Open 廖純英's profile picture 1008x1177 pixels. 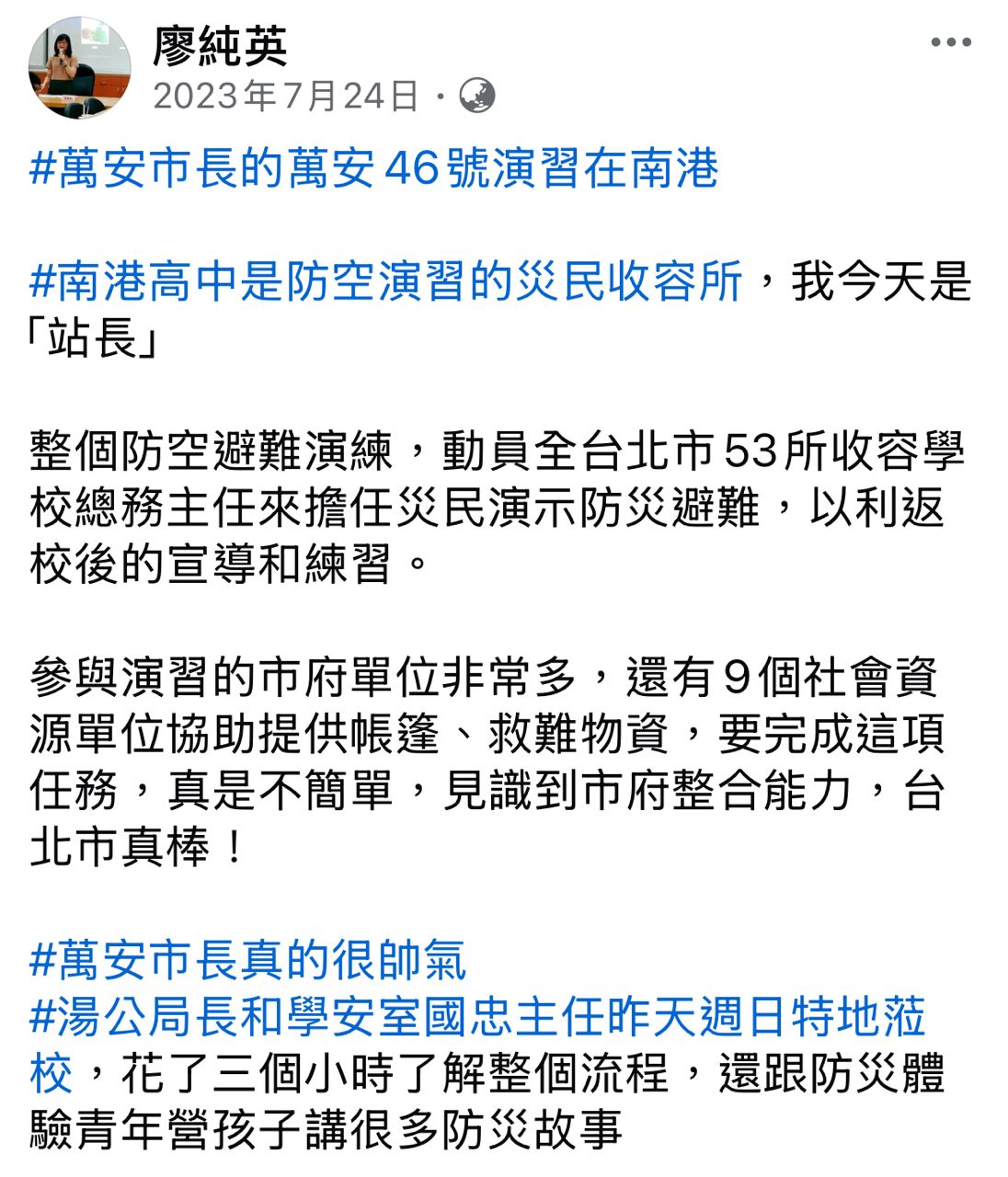pos(79,67)
